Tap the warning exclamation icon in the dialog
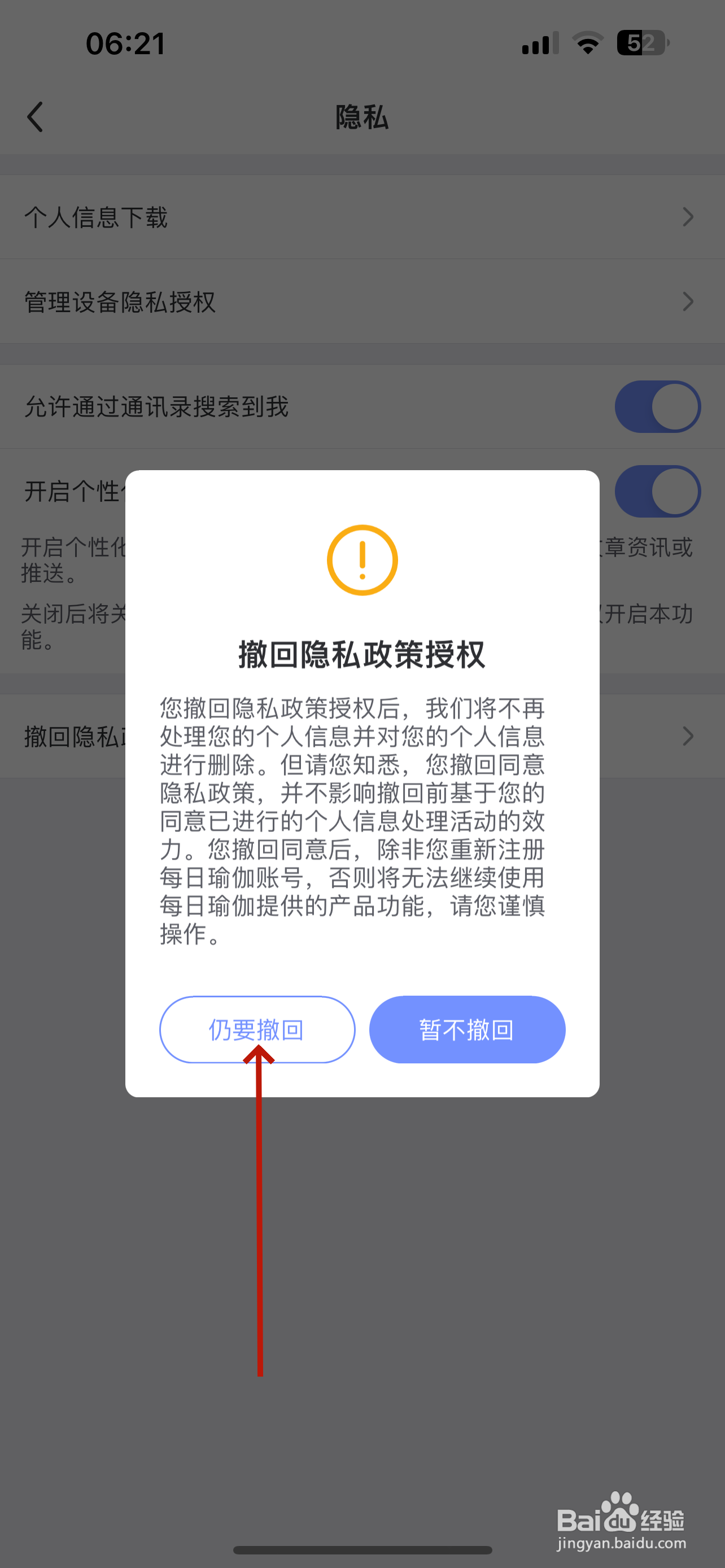The height and width of the screenshot is (1568, 725). point(362,559)
